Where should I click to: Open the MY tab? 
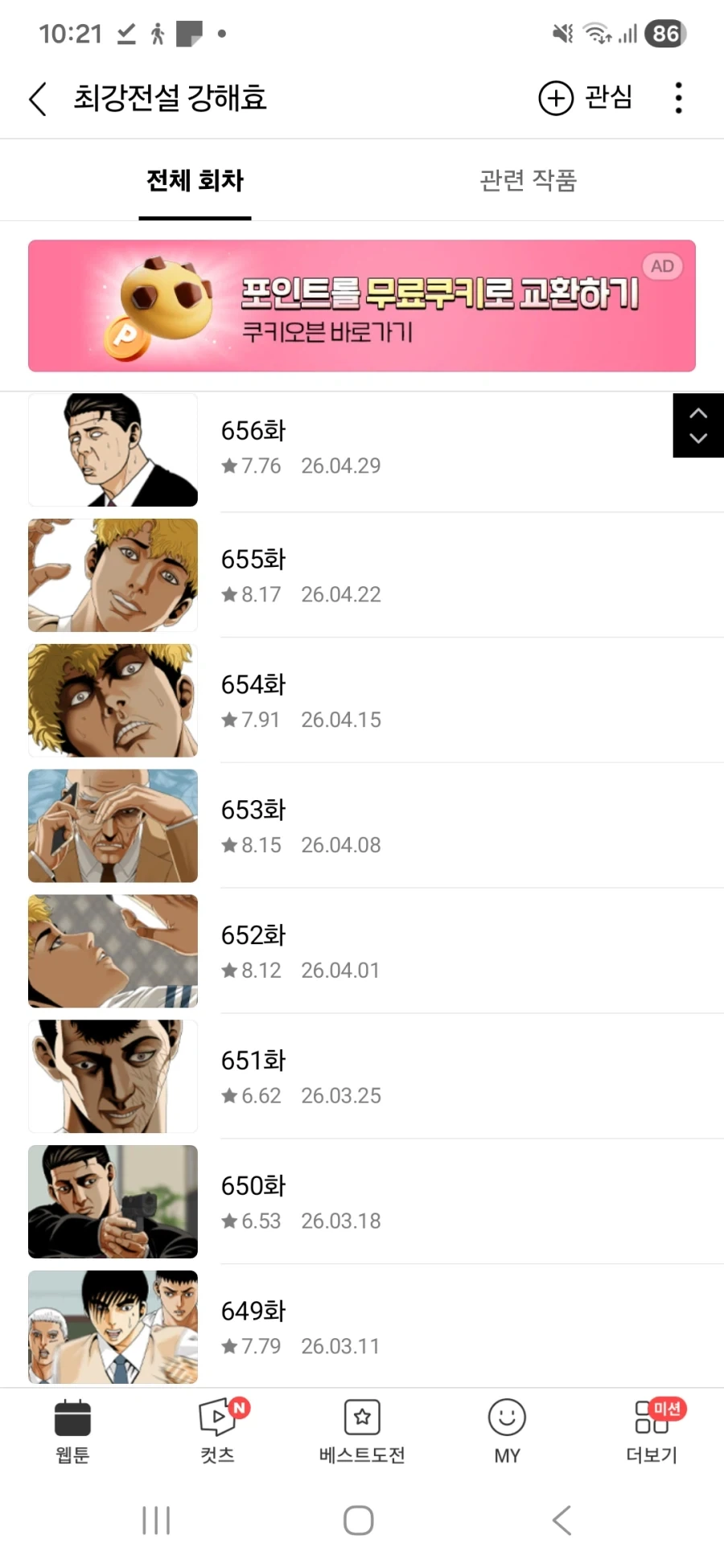[507, 1432]
